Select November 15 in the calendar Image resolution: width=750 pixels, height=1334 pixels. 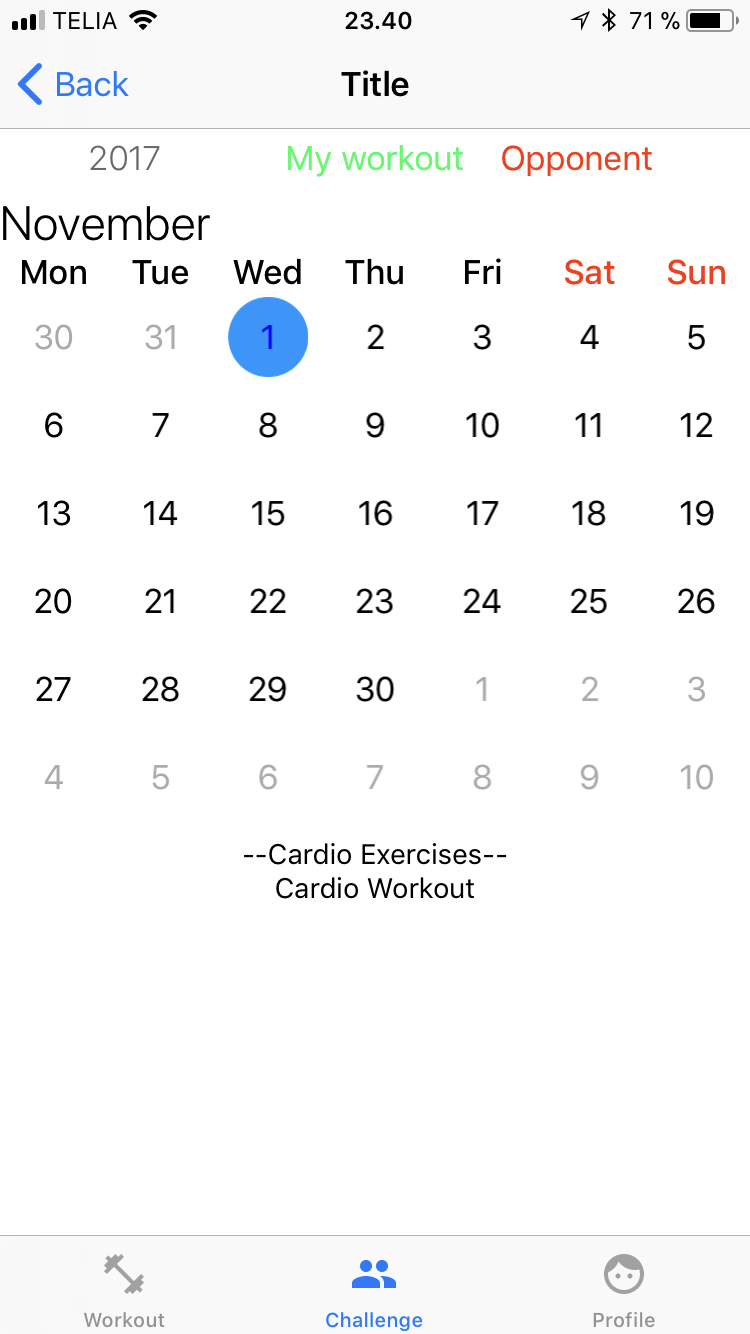click(x=268, y=513)
